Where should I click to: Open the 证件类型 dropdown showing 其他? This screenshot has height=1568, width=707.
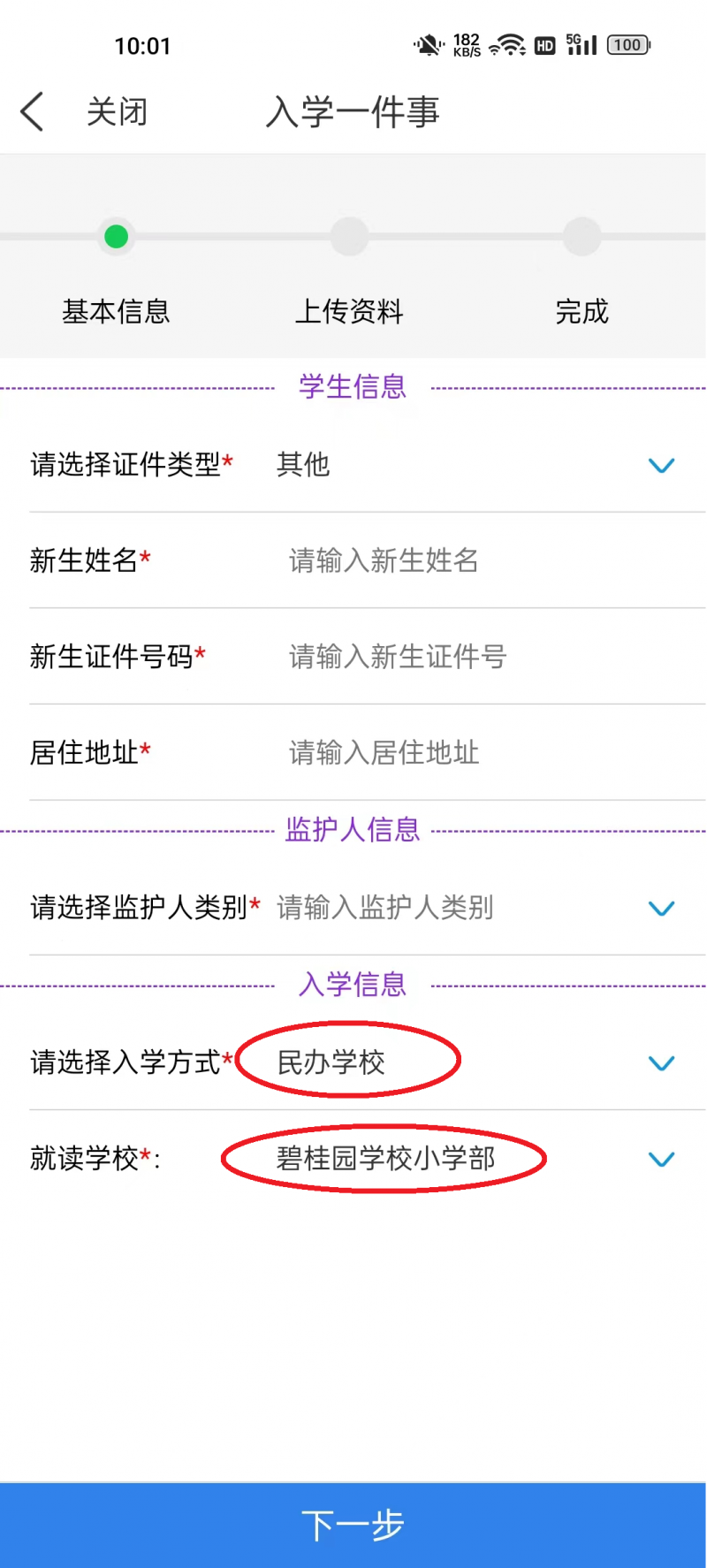[x=475, y=465]
